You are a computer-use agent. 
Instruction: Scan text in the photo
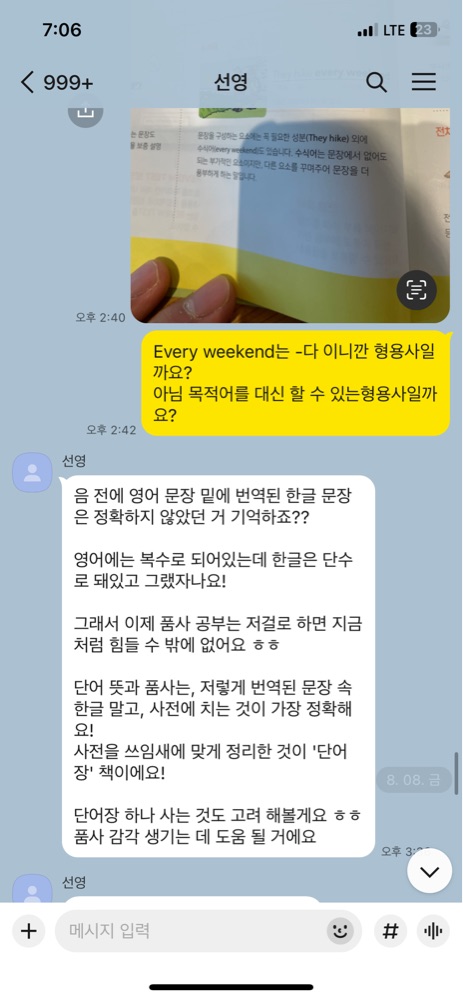[416, 290]
